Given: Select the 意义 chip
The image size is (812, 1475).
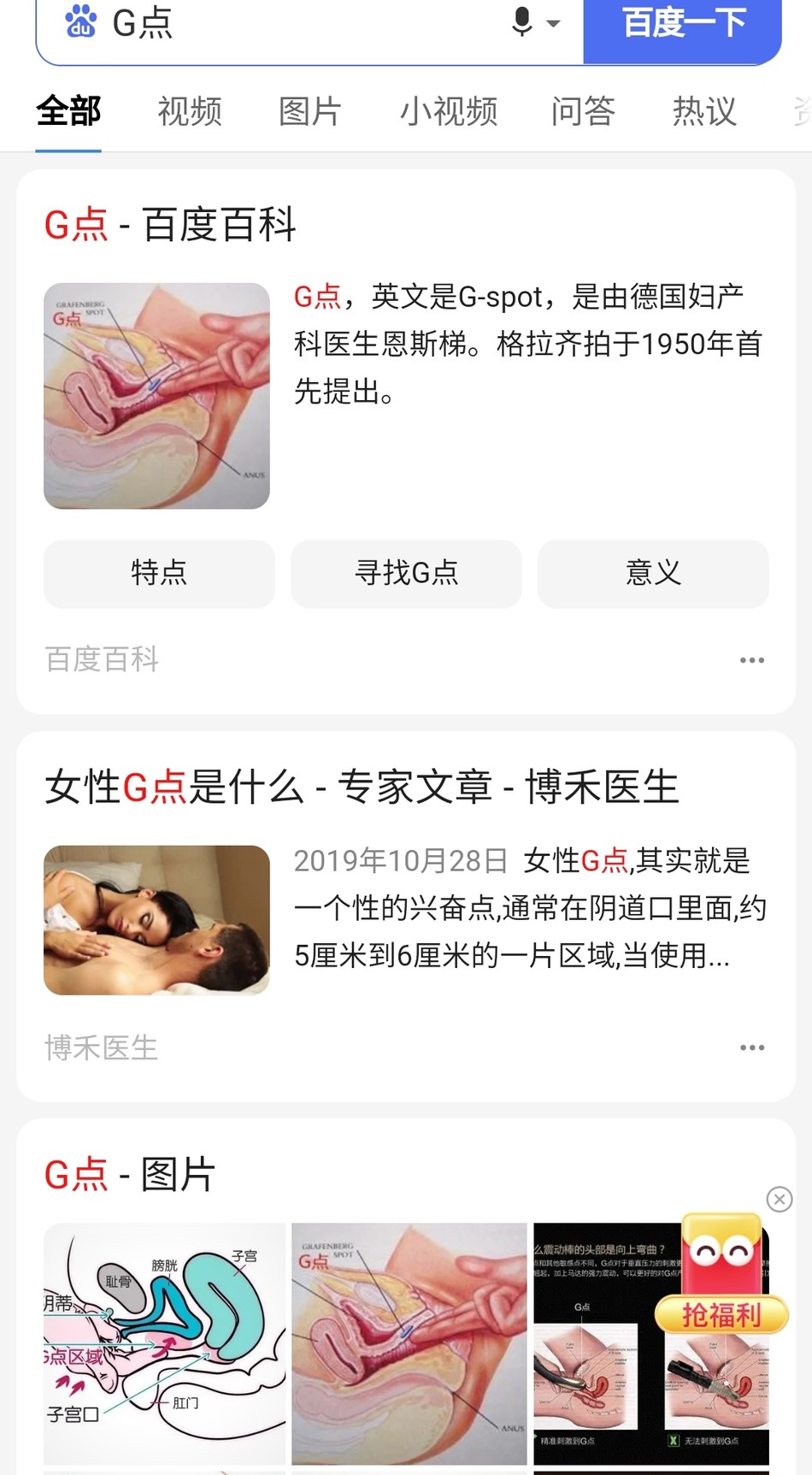Looking at the screenshot, I should point(653,573).
